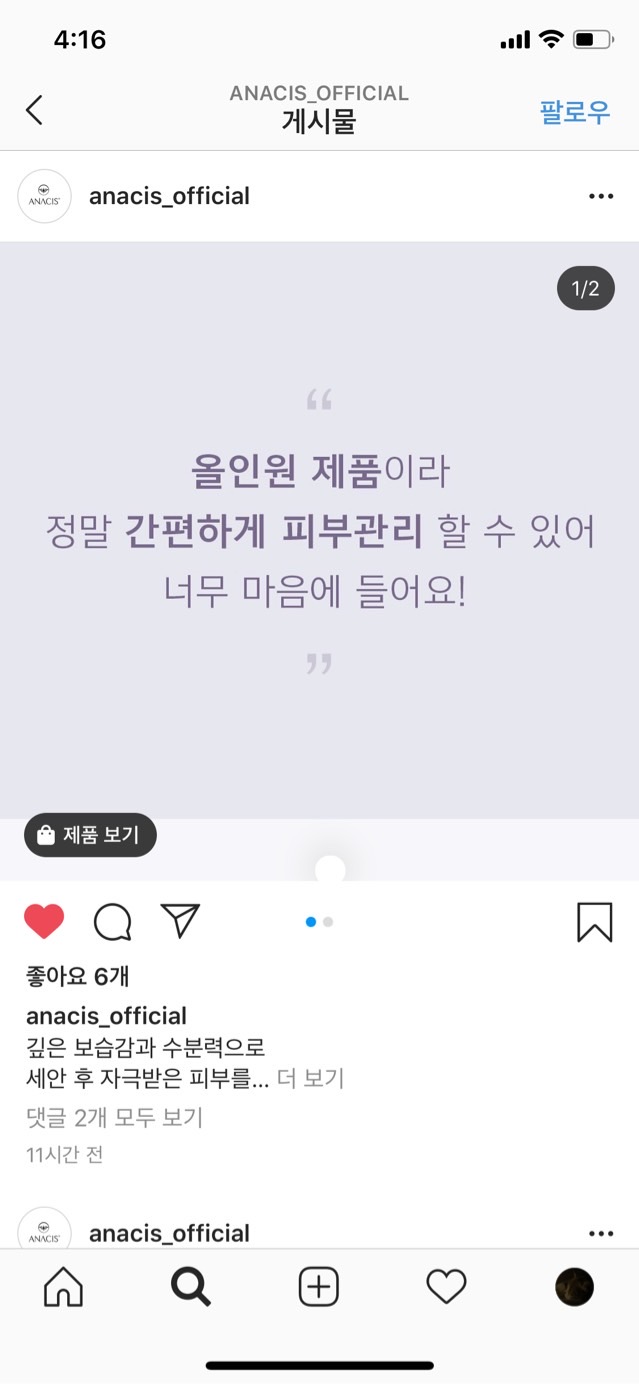Image resolution: width=639 pixels, height=1385 pixels.
Task: Share the post with the paper plane icon
Action: pos(181,921)
